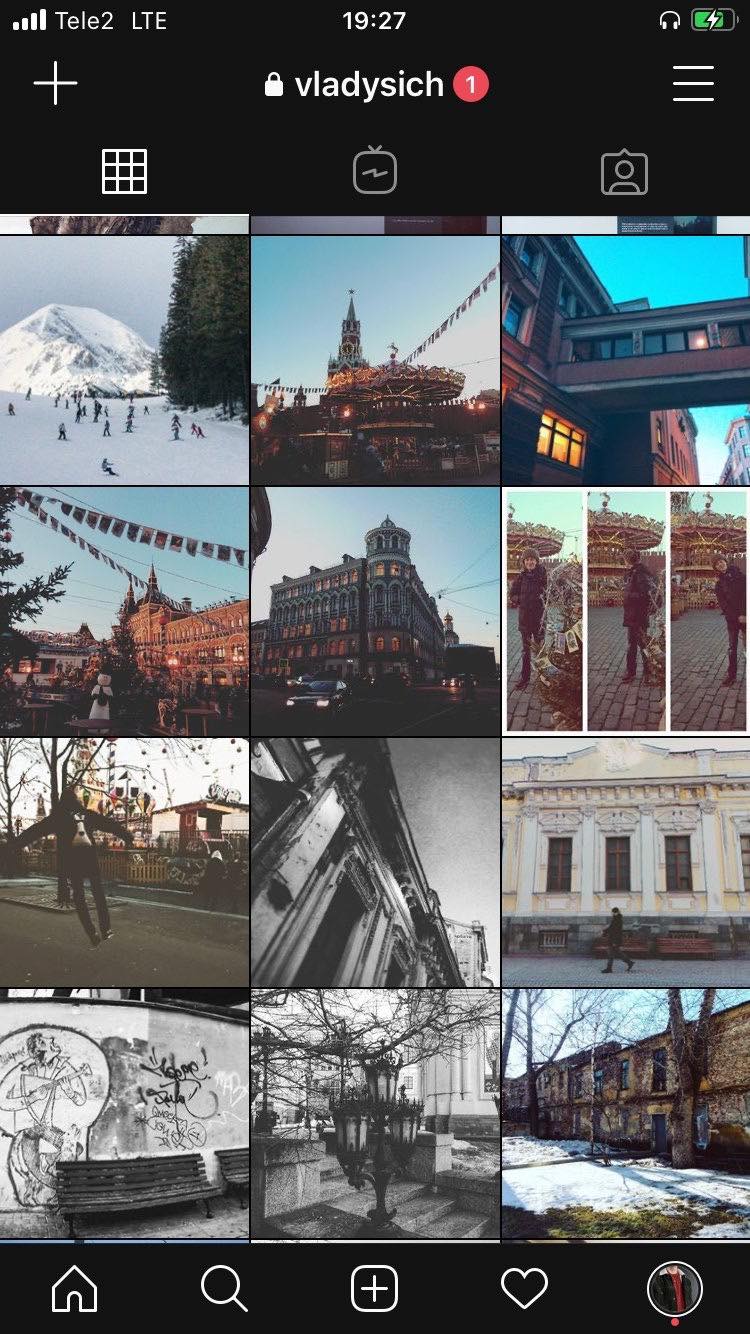Open the corner building with car photo
The image size is (750, 1334).
pyautogui.click(x=375, y=611)
